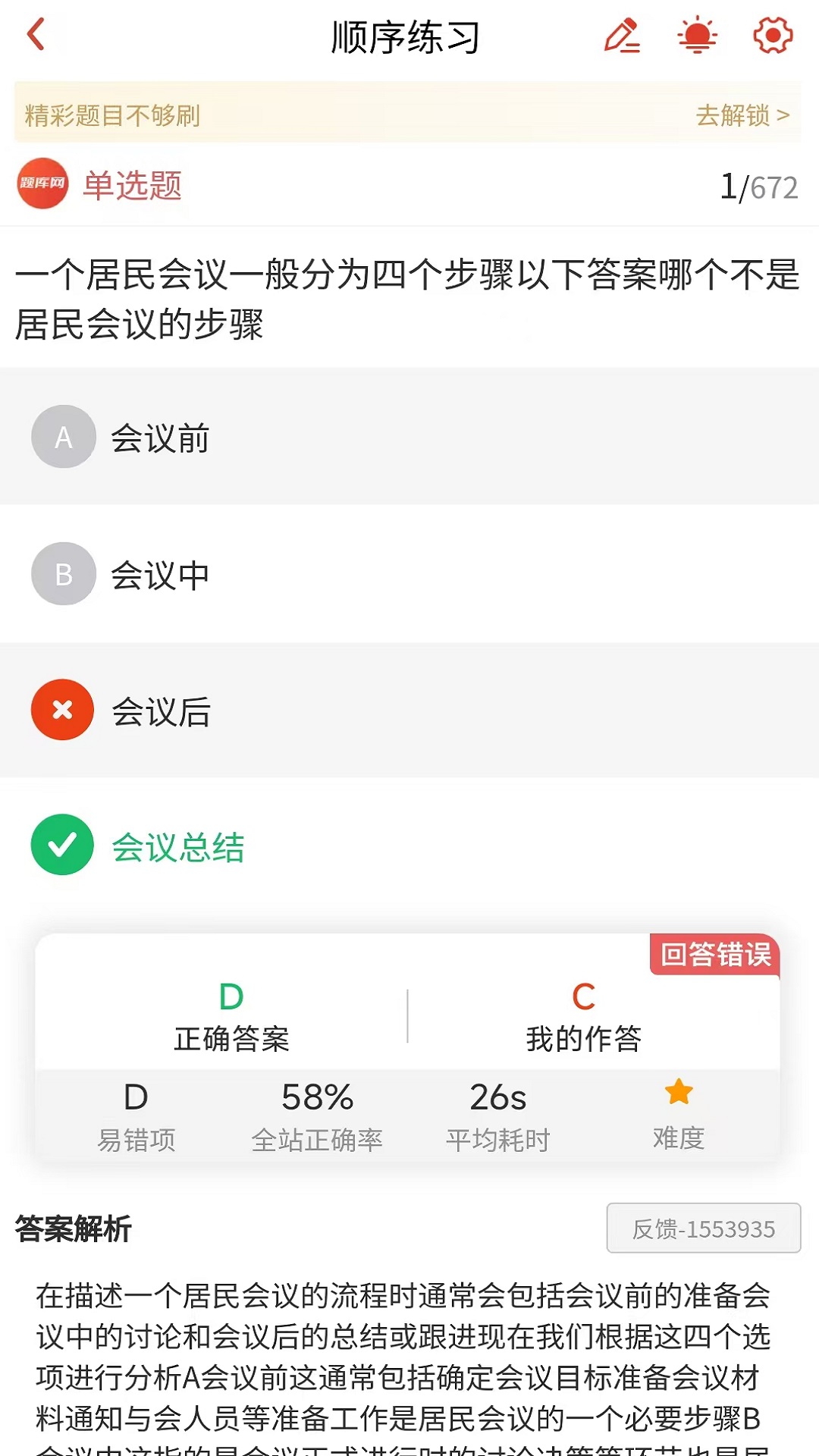The height and width of the screenshot is (1456, 819).
Task: Tap the 1/672 question progress counter
Action: click(x=761, y=183)
